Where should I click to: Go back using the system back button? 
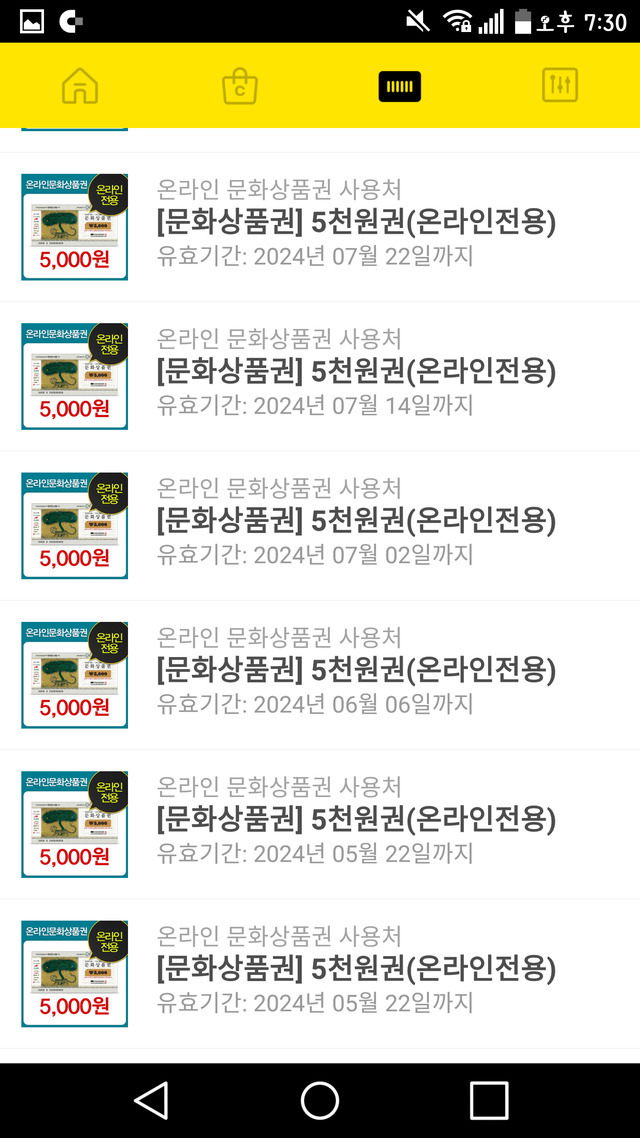(151, 1100)
